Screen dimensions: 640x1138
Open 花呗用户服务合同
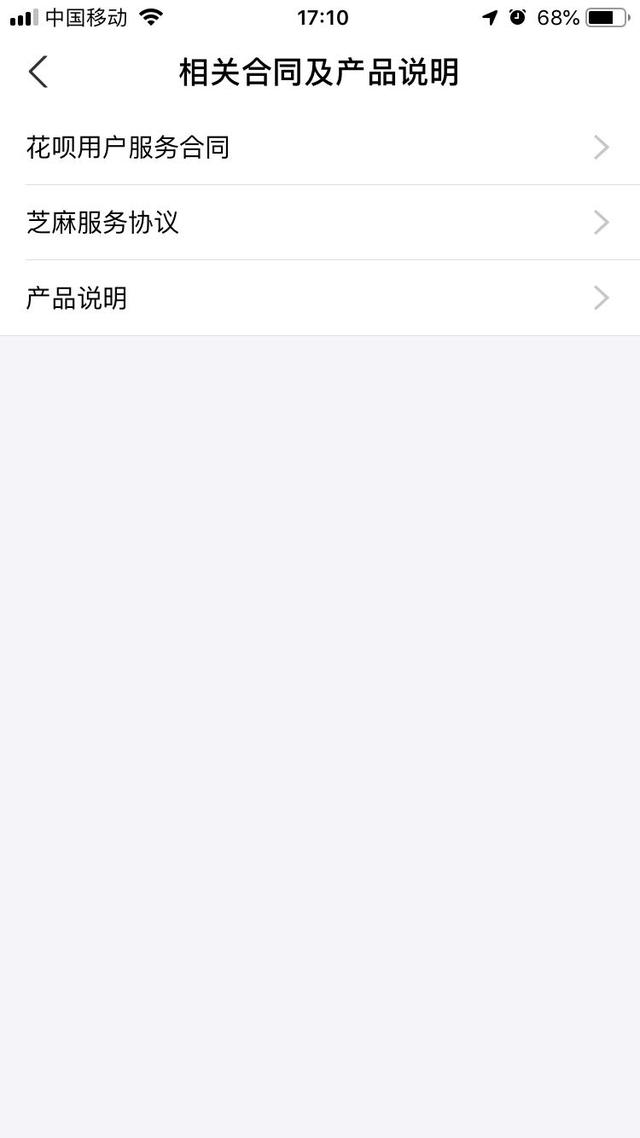[x=320, y=147]
